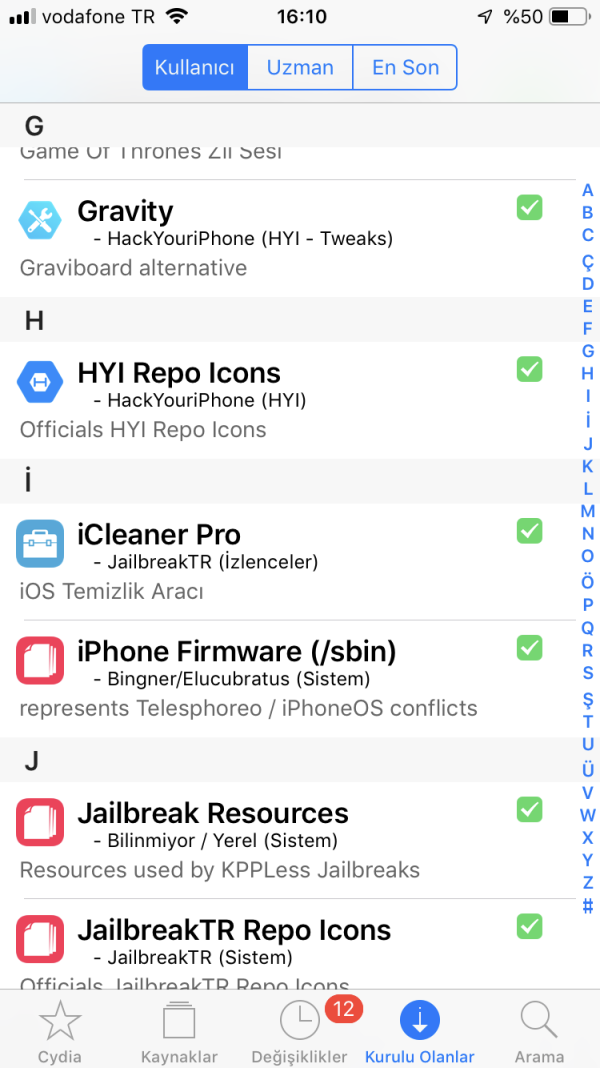The height and width of the screenshot is (1068, 600).
Task: Go to the Arama search tab
Action: pos(539,1033)
